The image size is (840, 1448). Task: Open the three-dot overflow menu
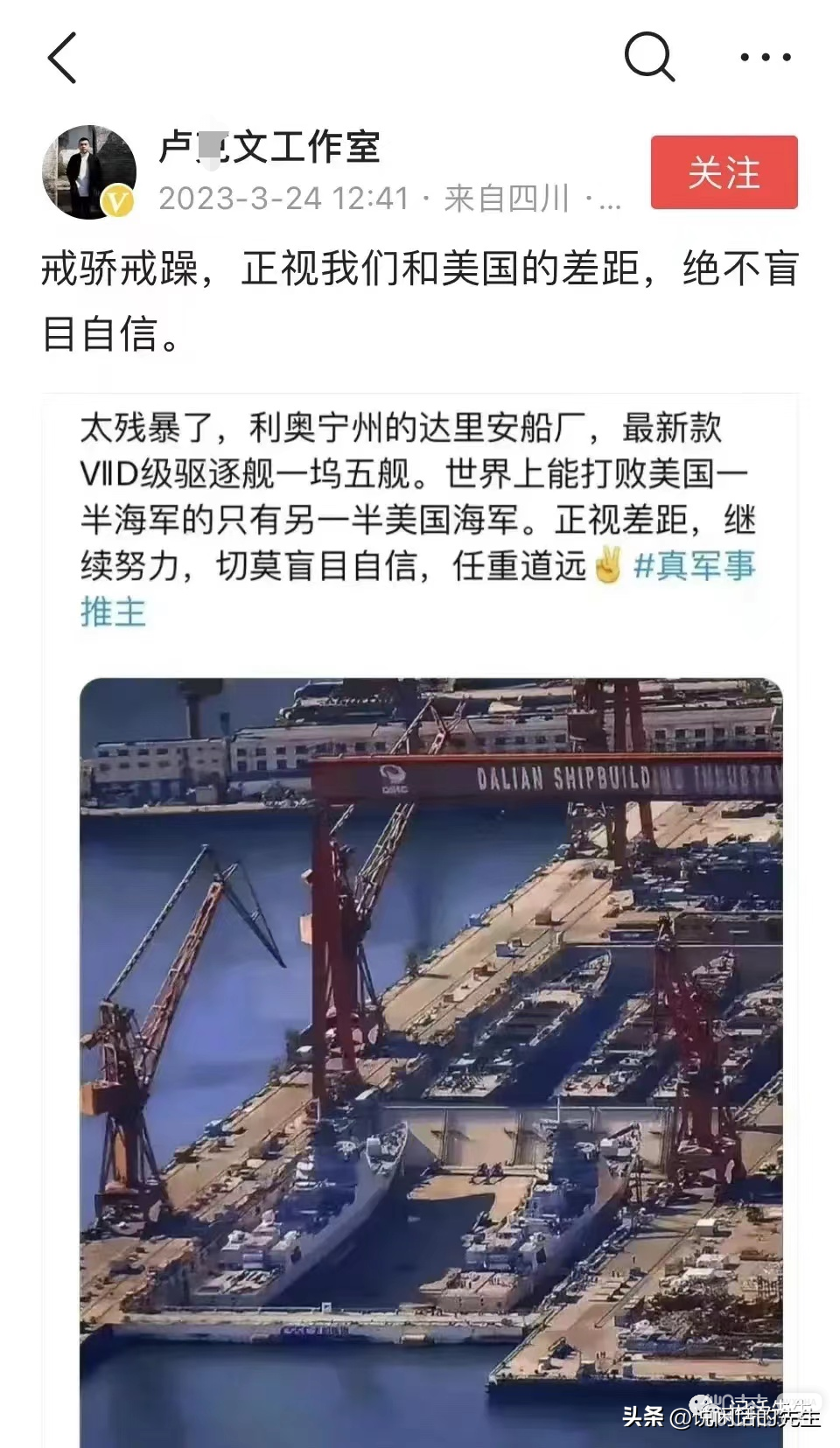coord(766,58)
